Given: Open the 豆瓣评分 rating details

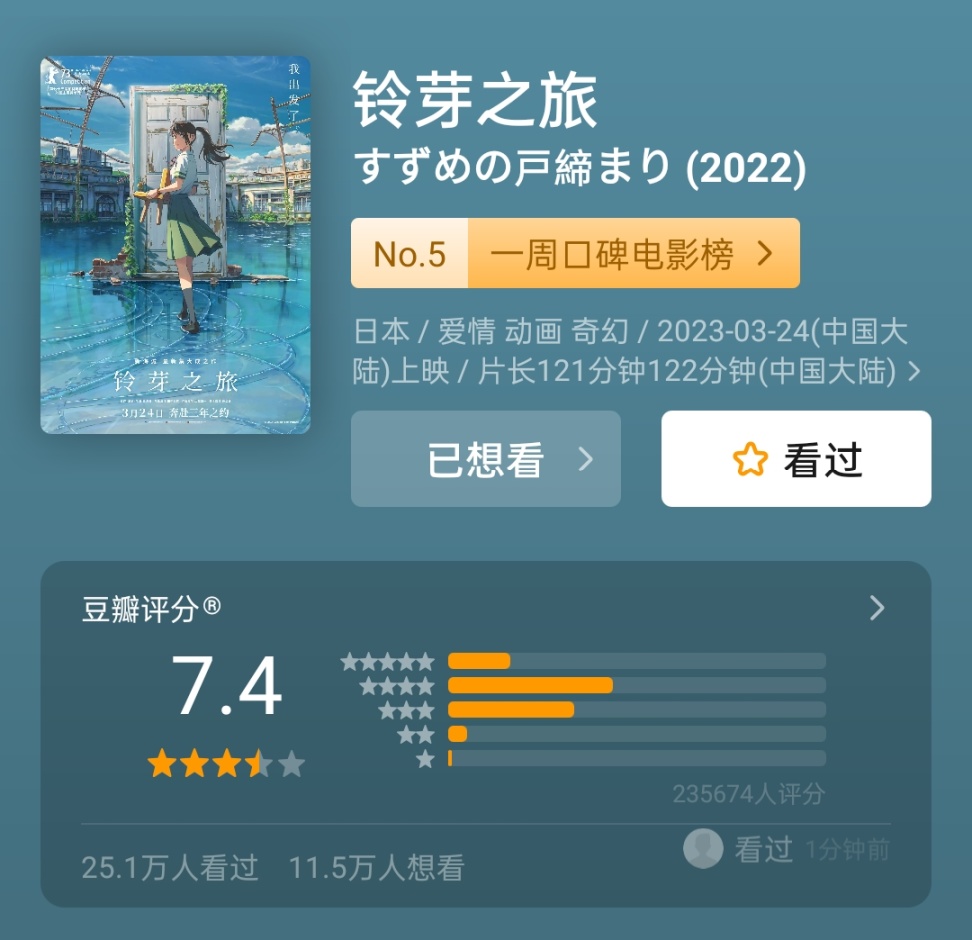Looking at the screenshot, I should (x=876, y=608).
